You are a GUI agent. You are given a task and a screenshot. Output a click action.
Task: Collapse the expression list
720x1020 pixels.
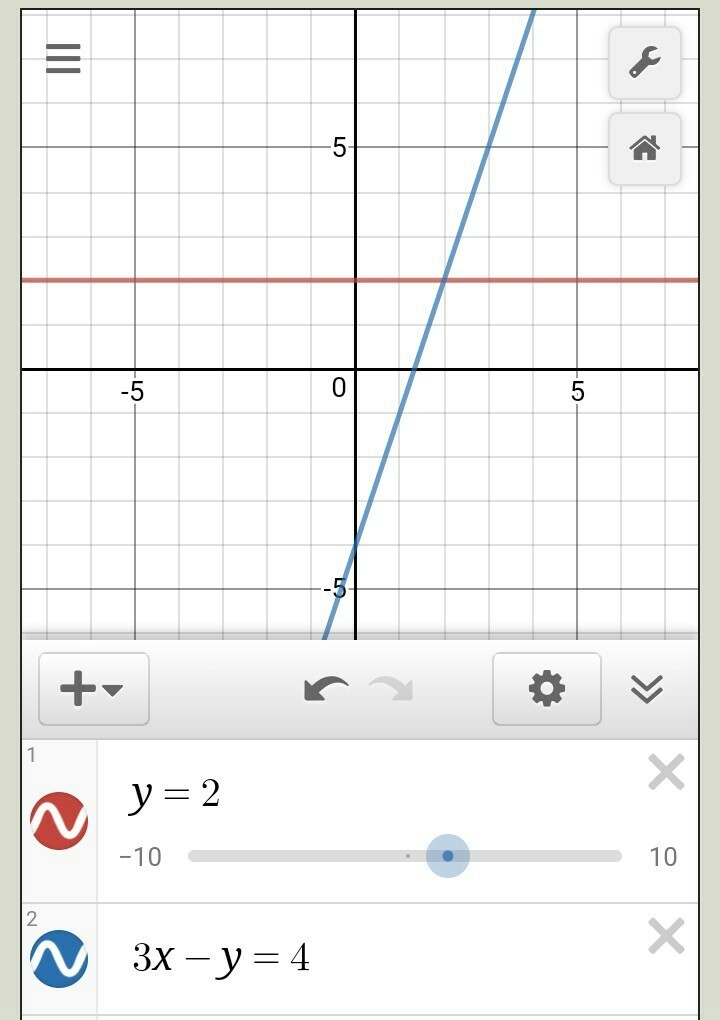pos(647,689)
